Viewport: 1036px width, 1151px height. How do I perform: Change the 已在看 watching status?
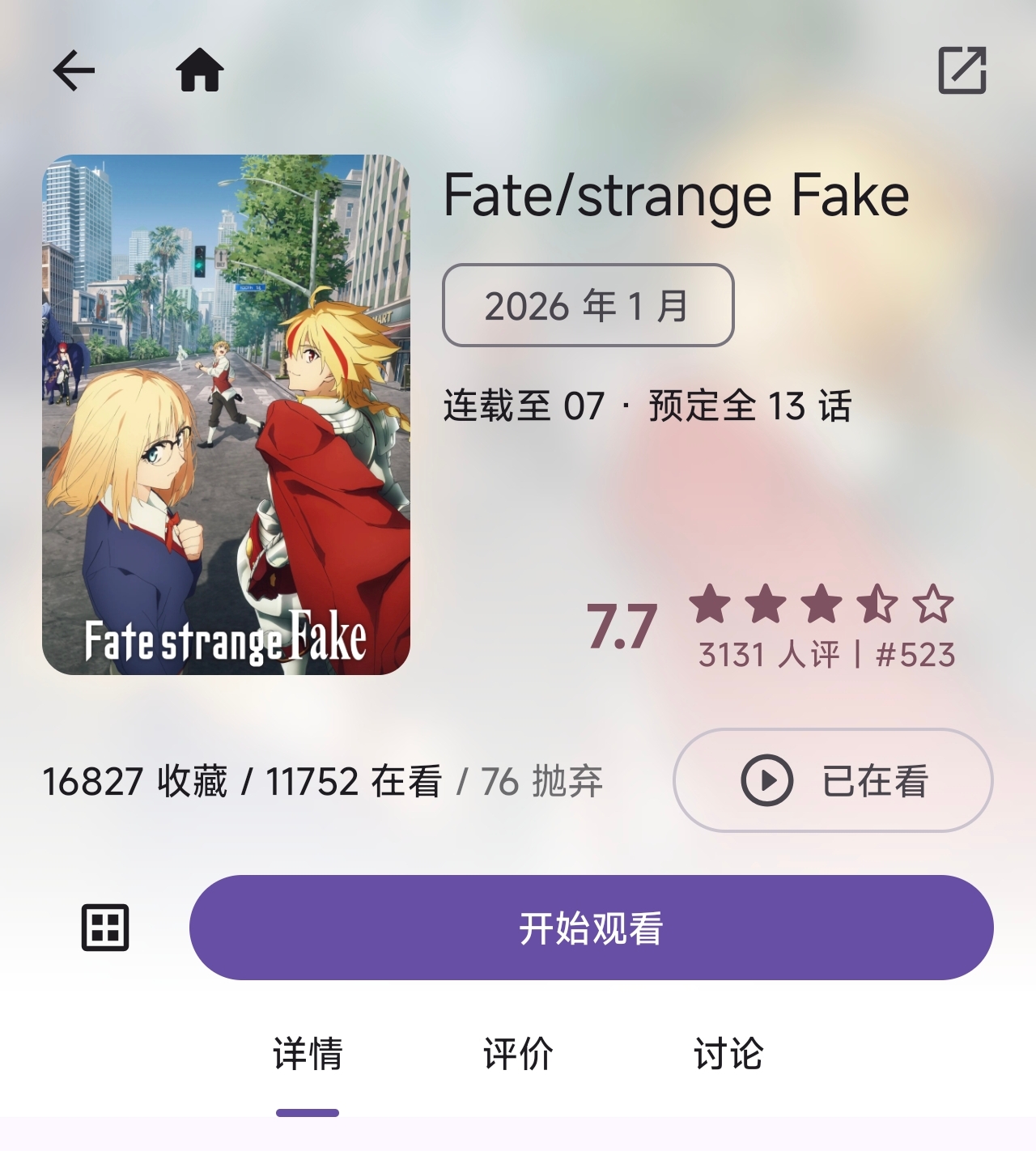pyautogui.click(x=833, y=780)
